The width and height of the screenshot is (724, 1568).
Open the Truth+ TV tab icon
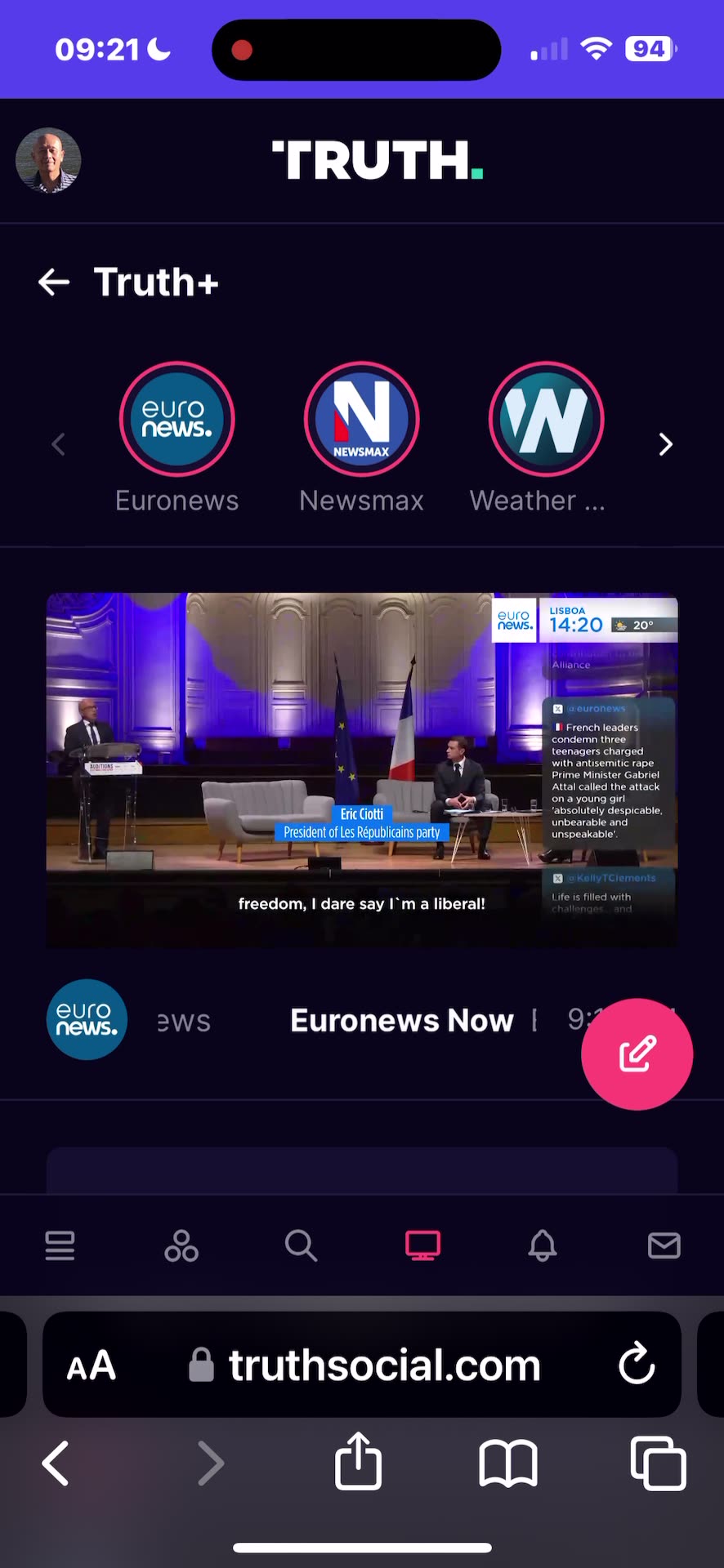pyautogui.click(x=422, y=1245)
